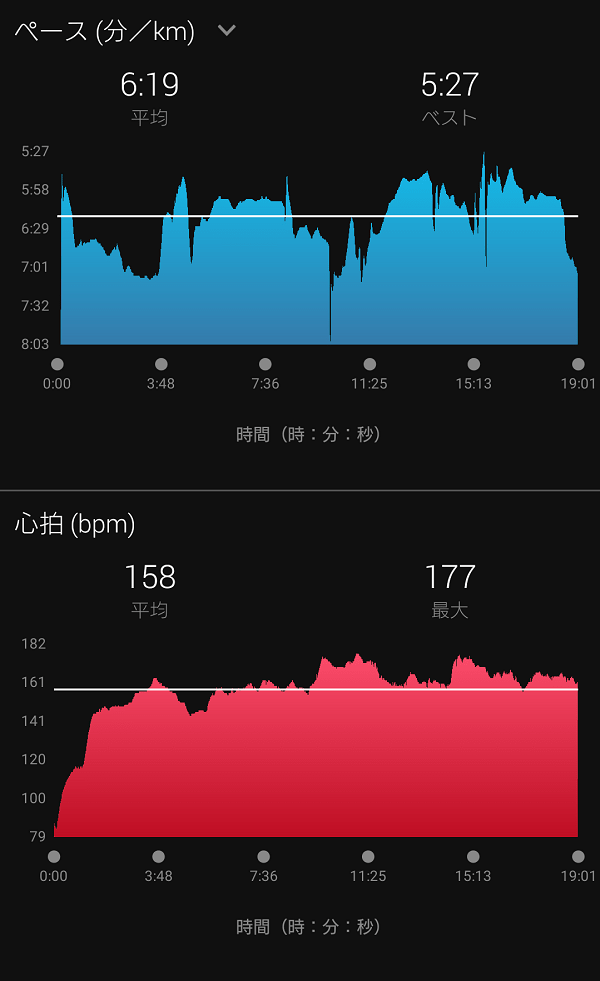Tap the 心拍 (bpm) heart rate chart
The image size is (600, 981).
point(316,745)
